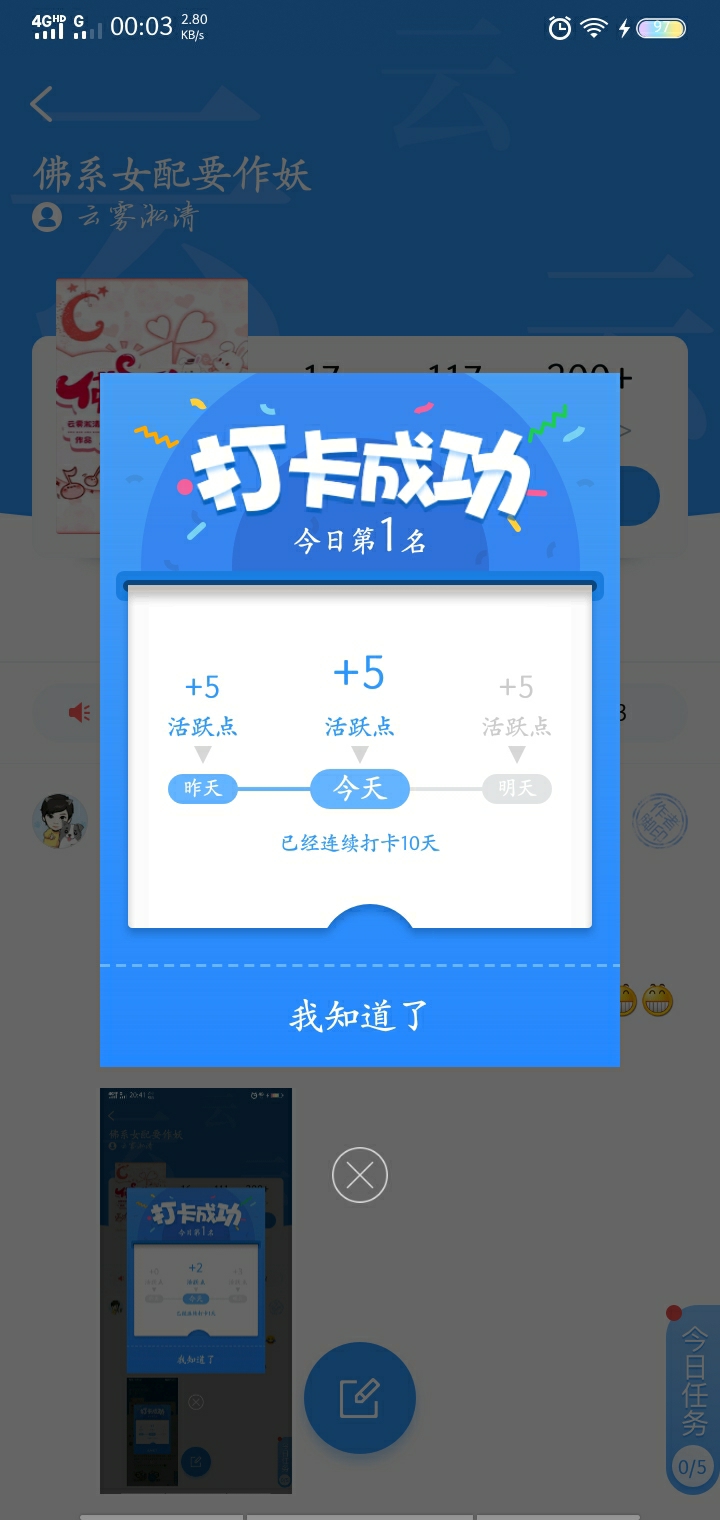Open the attached screenshot image in the post
The height and width of the screenshot is (1520, 720).
[x=196, y=1290]
